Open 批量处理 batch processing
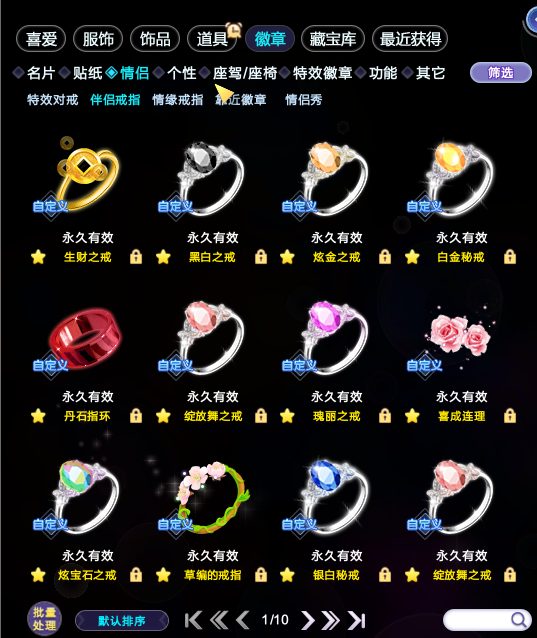This screenshot has height=638, width=537. (x=44, y=618)
